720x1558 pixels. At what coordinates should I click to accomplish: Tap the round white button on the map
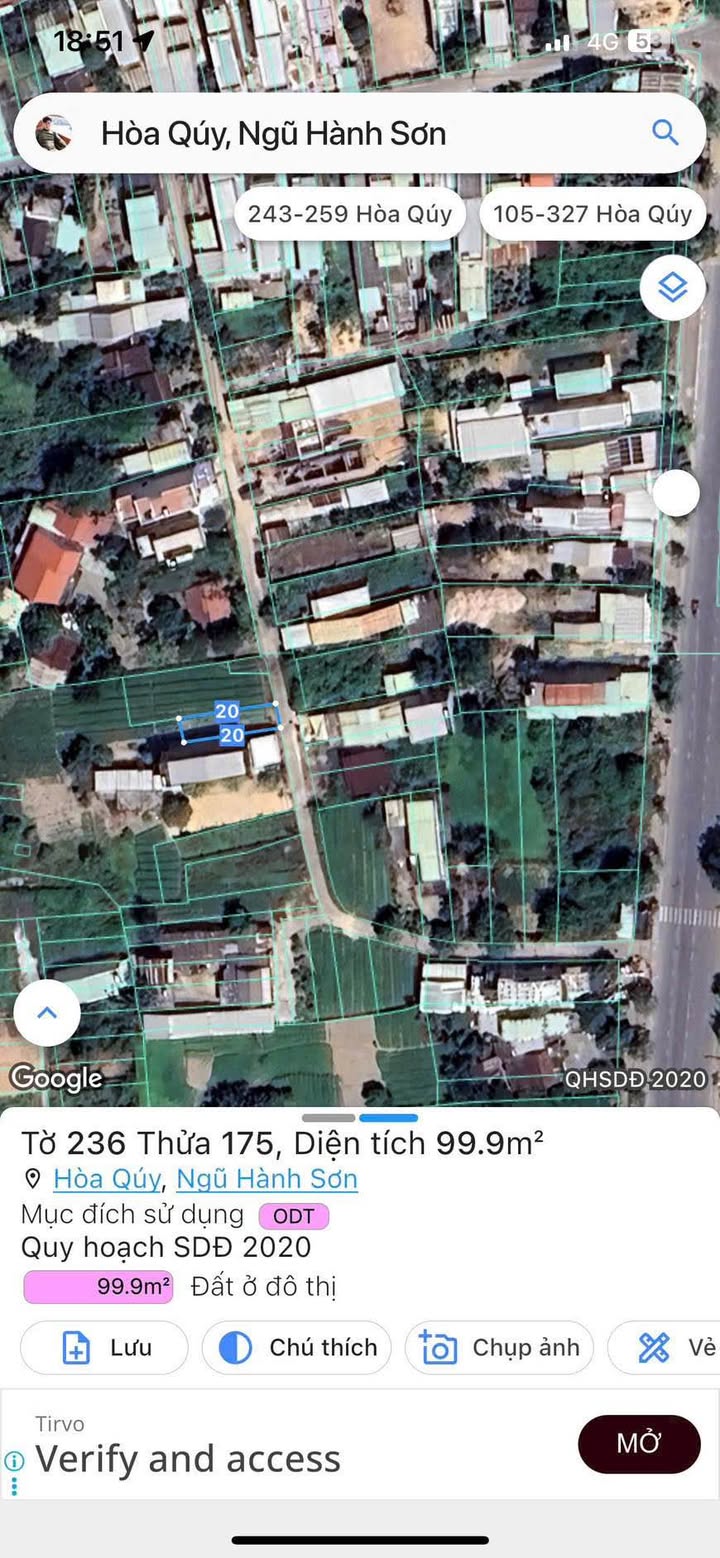click(676, 493)
